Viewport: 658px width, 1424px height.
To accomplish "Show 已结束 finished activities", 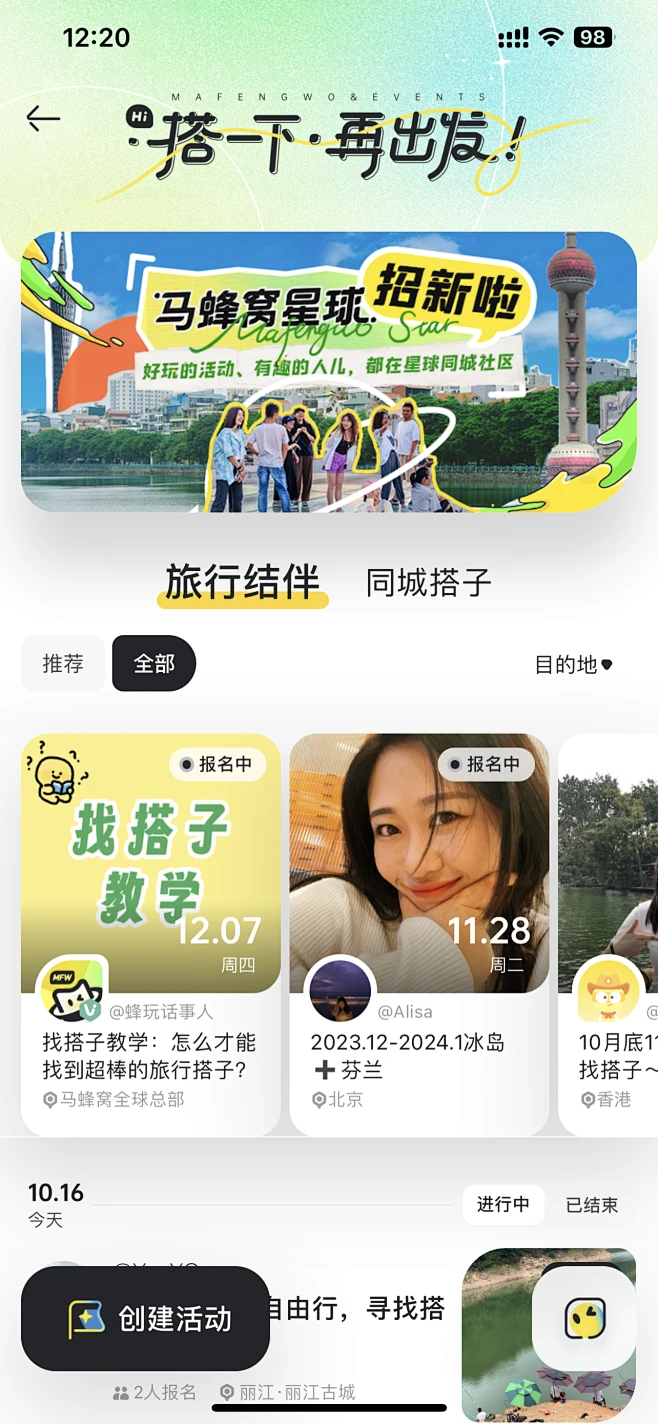I will [592, 1205].
